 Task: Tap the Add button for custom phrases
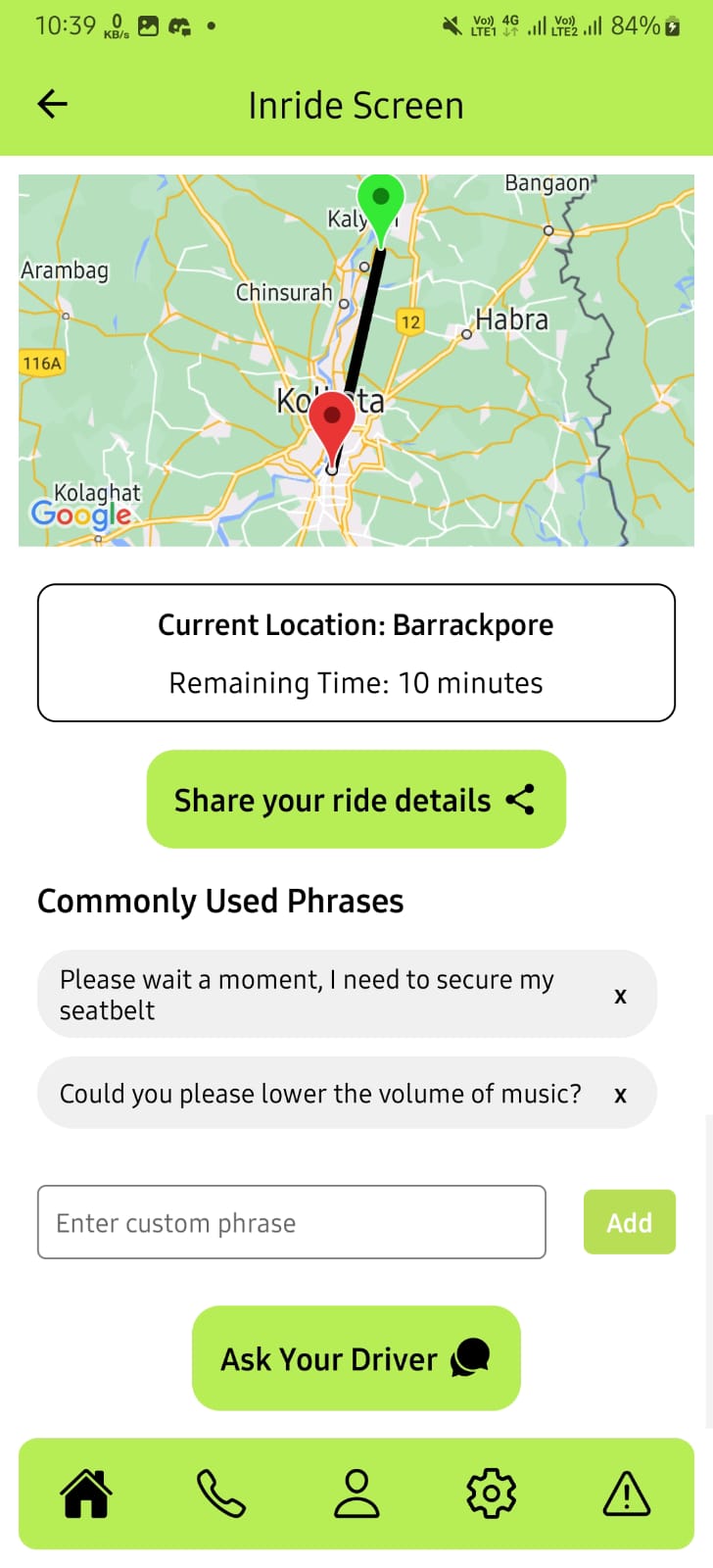pyautogui.click(x=629, y=1222)
